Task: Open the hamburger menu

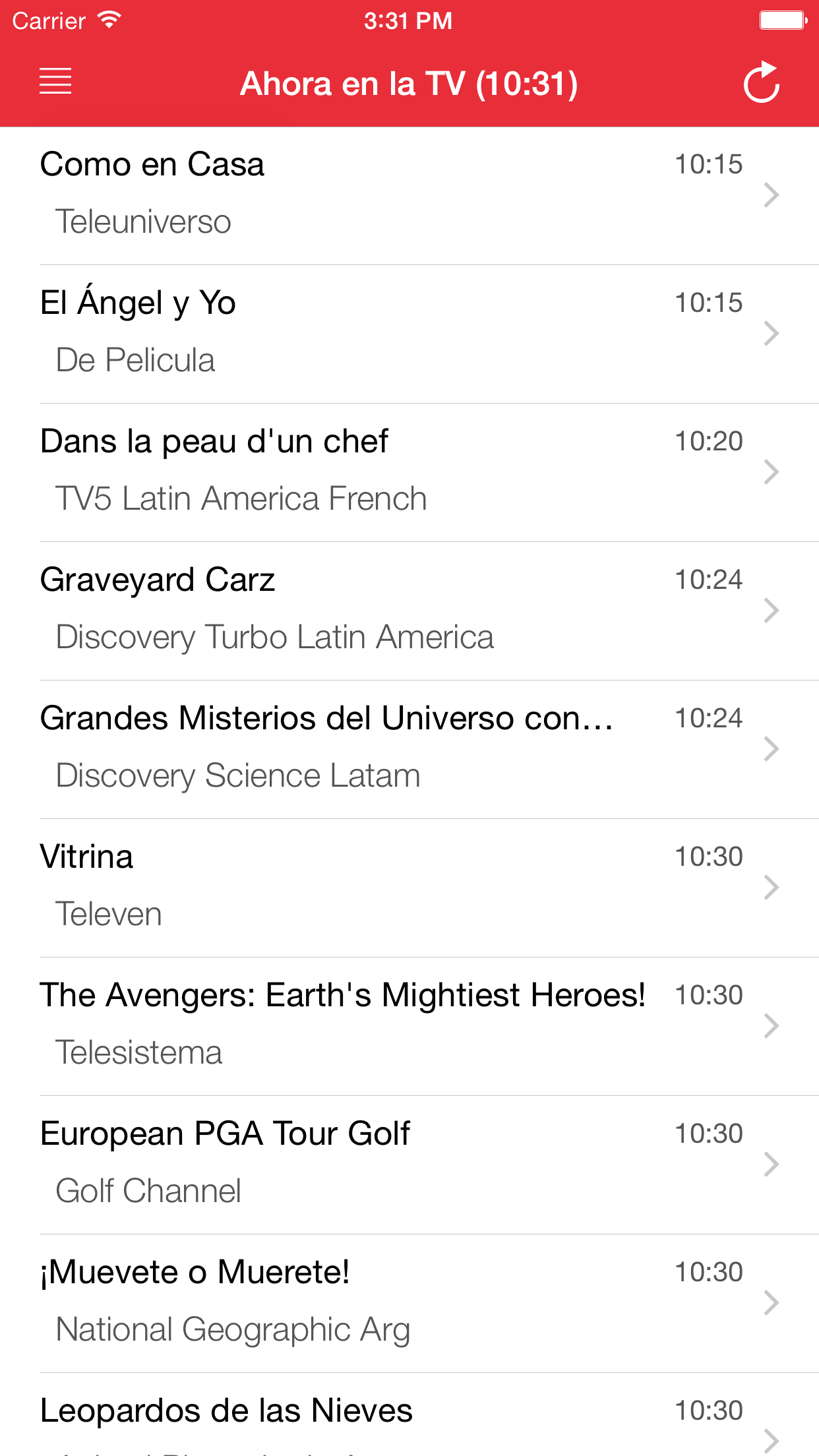Action: [x=55, y=82]
